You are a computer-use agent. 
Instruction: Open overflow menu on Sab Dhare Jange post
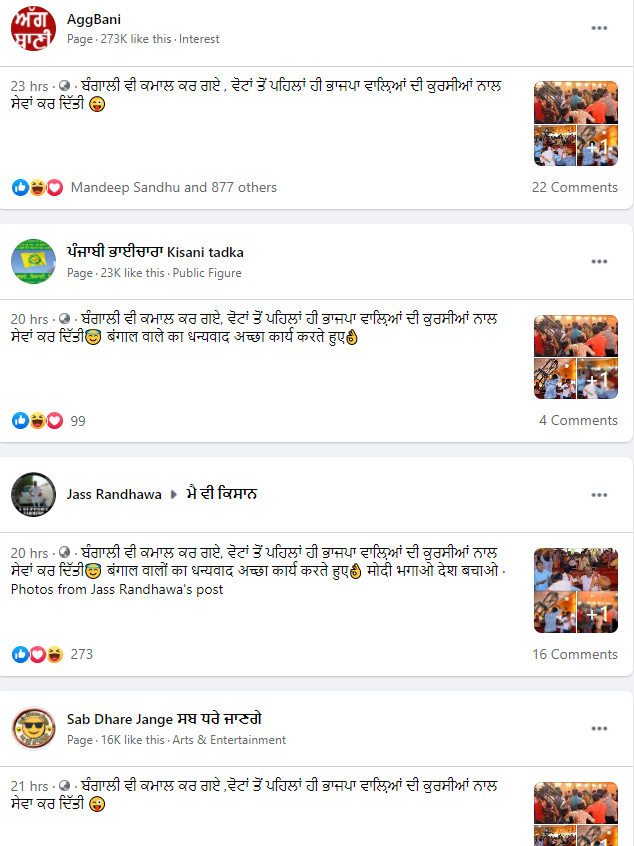pos(599,728)
